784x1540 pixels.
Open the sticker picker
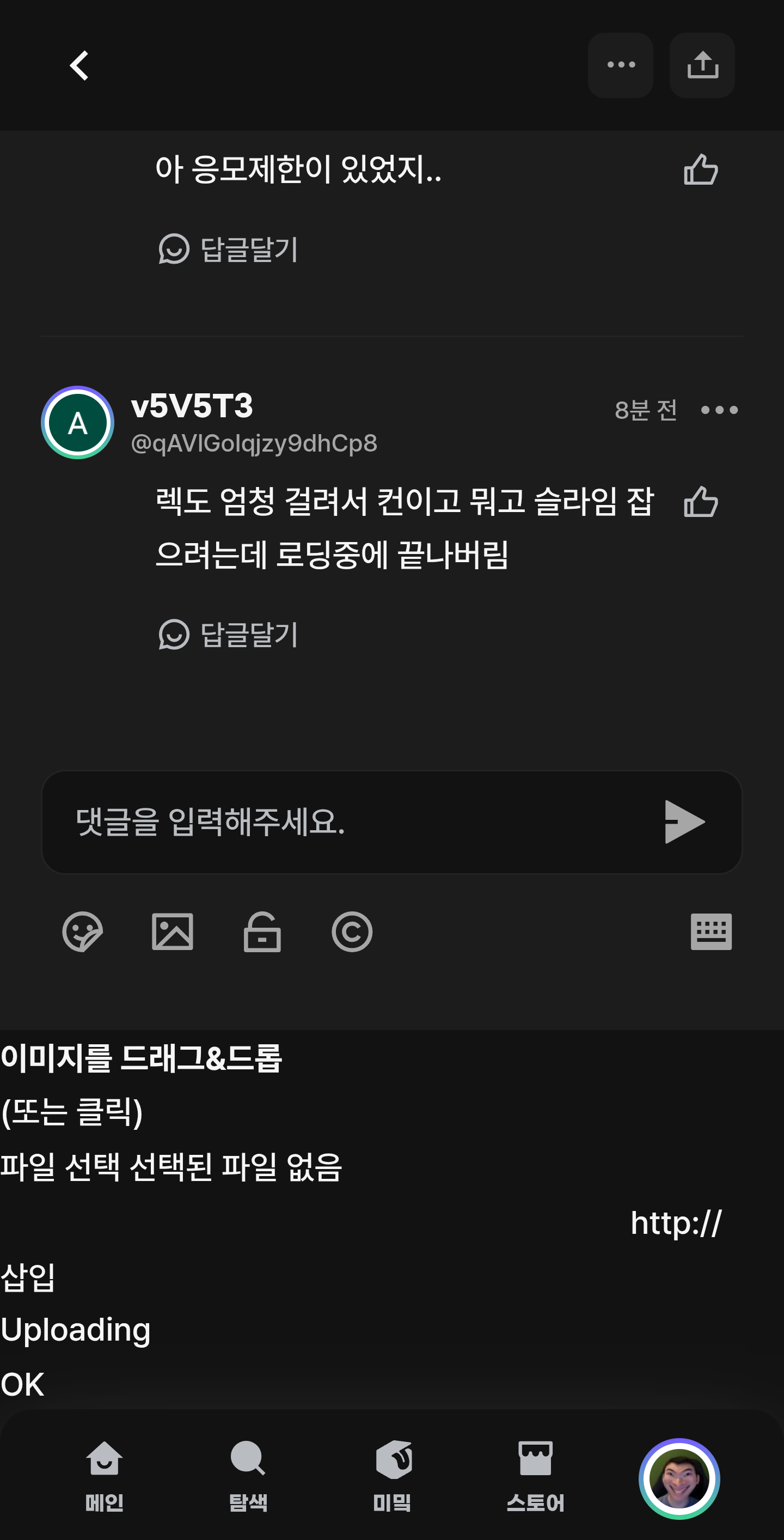coord(82,932)
